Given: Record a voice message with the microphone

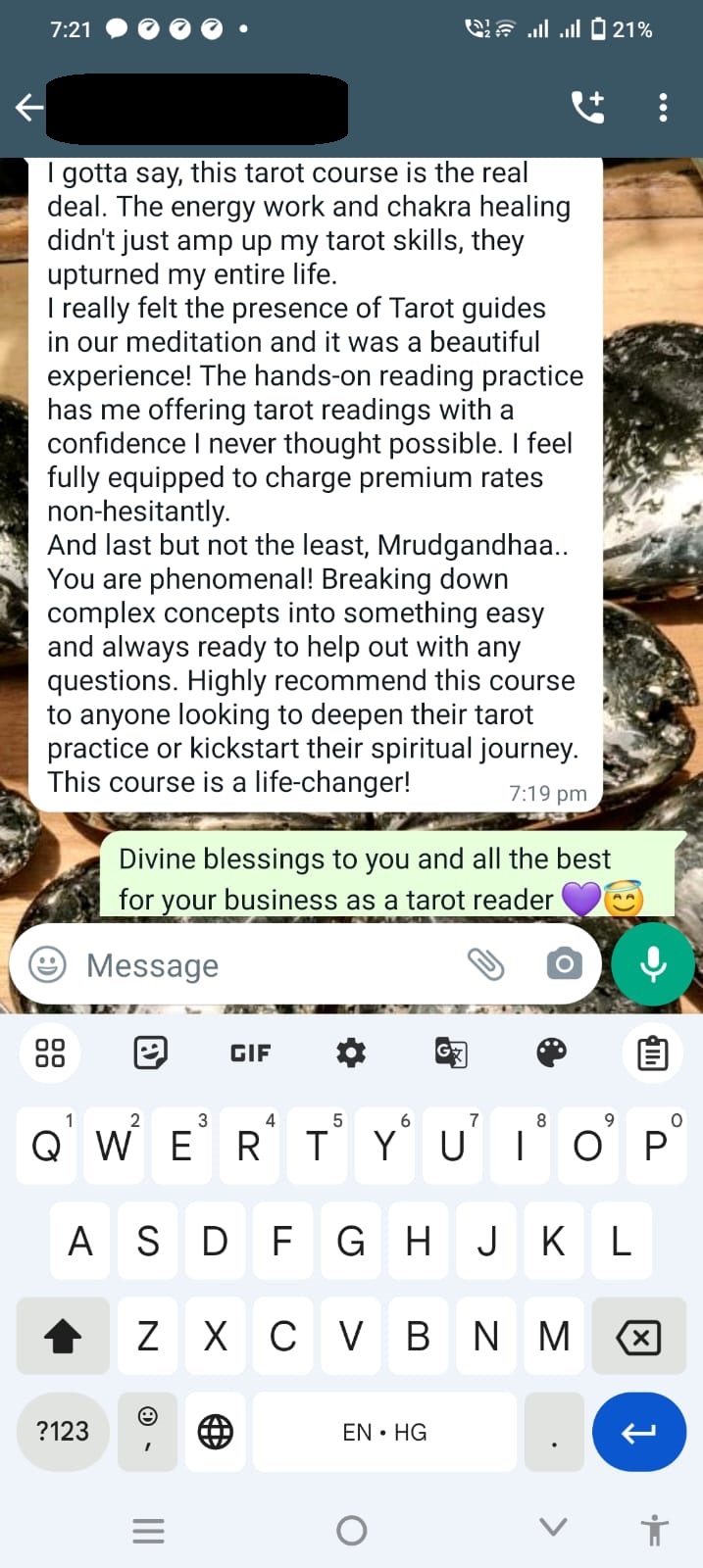Looking at the screenshot, I should [x=653, y=964].
